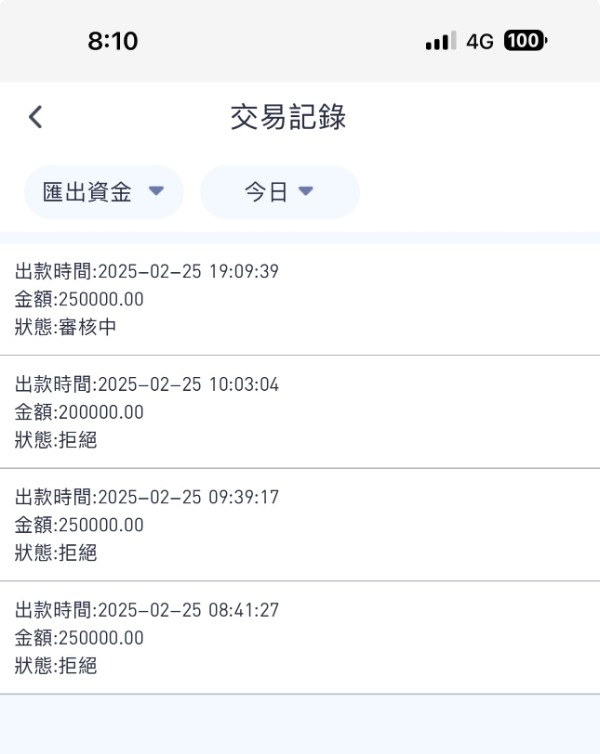This screenshot has width=600, height=754.
Task: Expand the 今日 date filter
Action: point(280,192)
